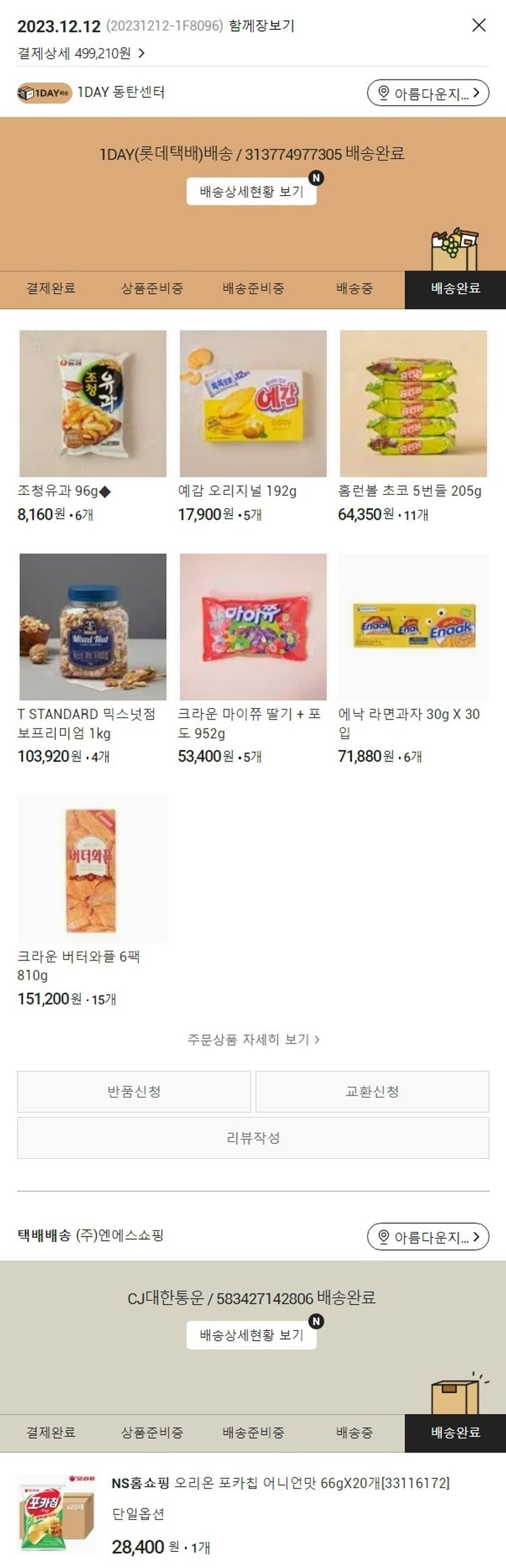Screen dimensions: 506x1568
Task: Open 에낙 라면과자 30g X 30입
Action: coord(413,627)
